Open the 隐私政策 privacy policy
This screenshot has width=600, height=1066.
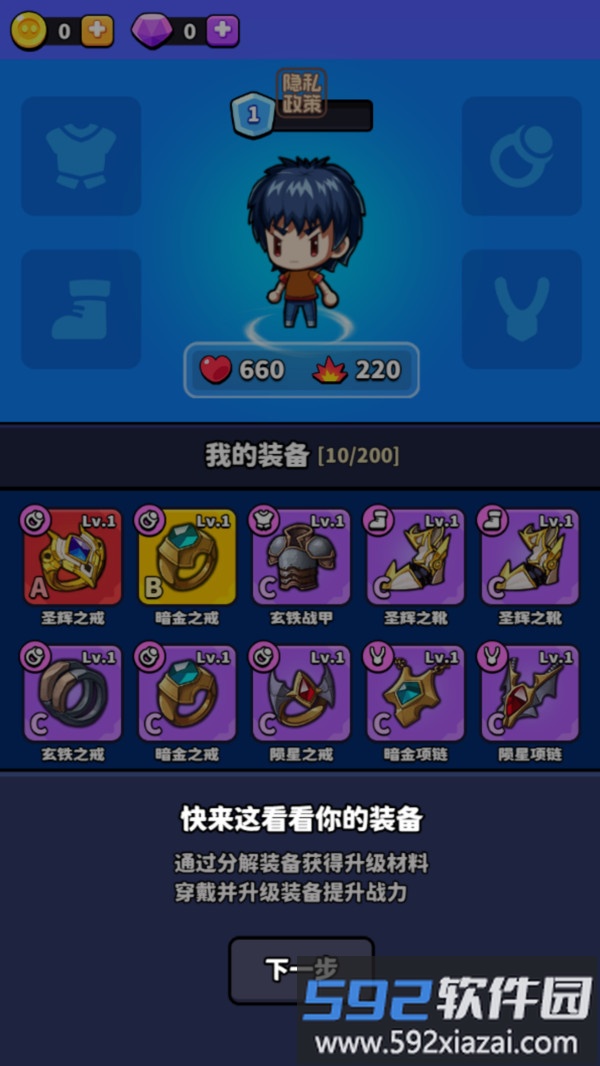click(x=301, y=94)
